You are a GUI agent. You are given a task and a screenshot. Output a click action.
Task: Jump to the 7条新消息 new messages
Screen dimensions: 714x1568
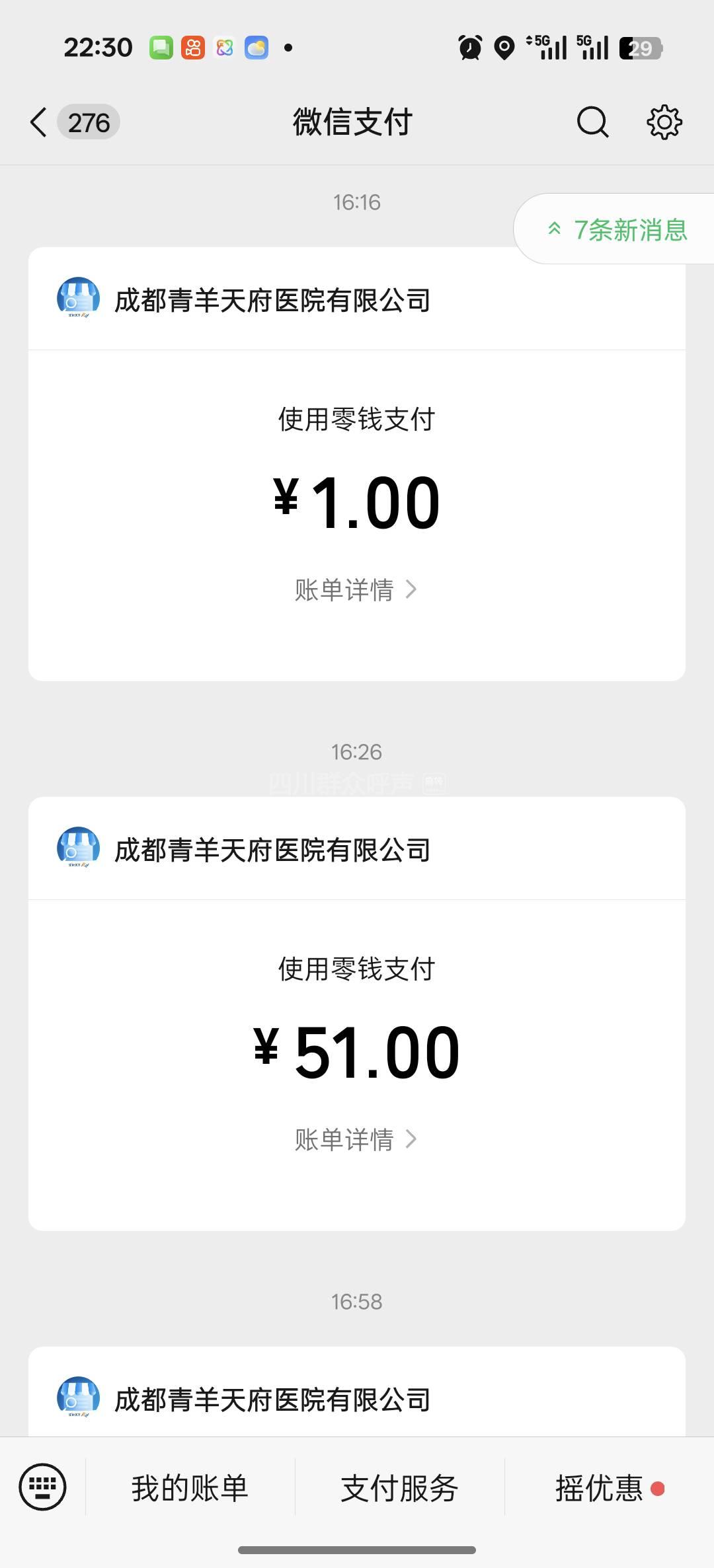coord(618,230)
